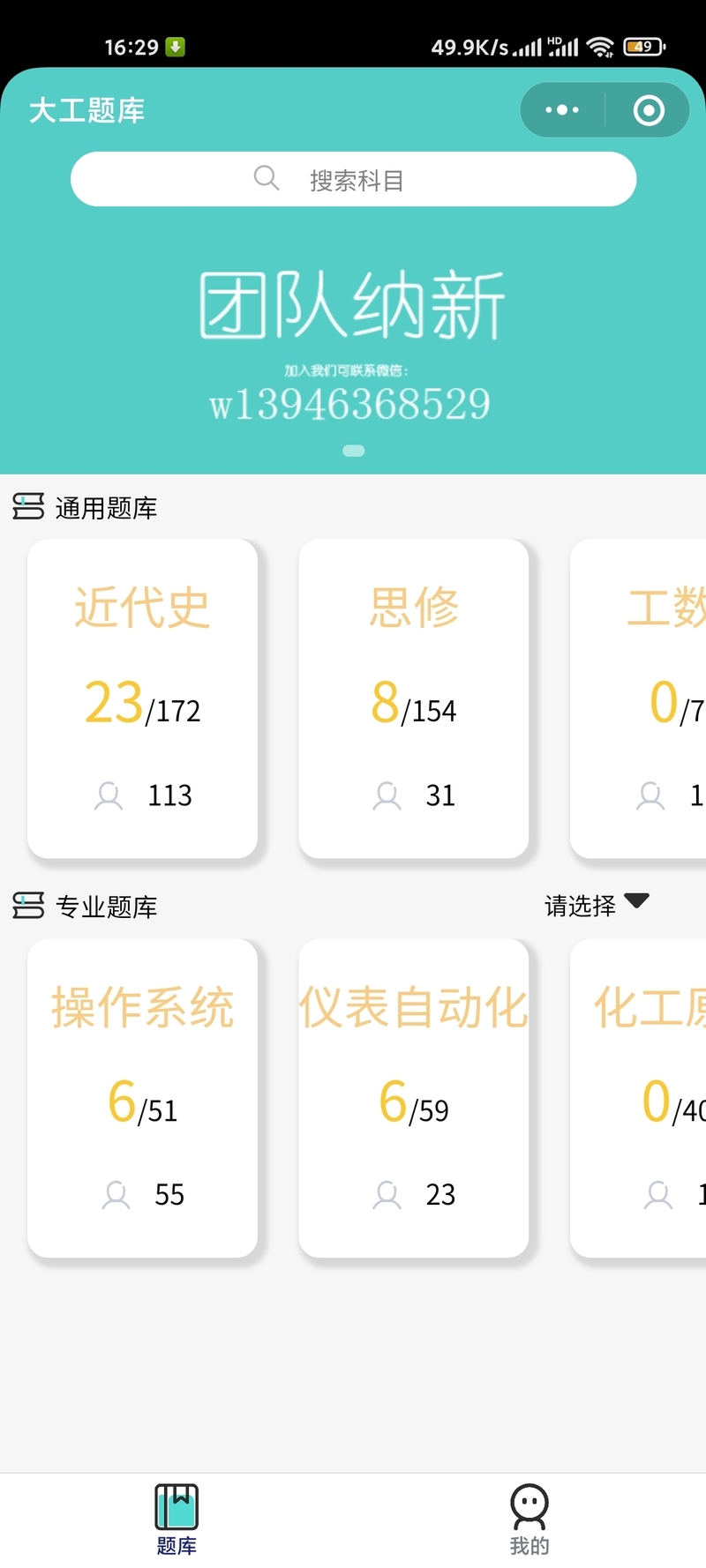Switch to the 题库 tab

coord(176,1519)
